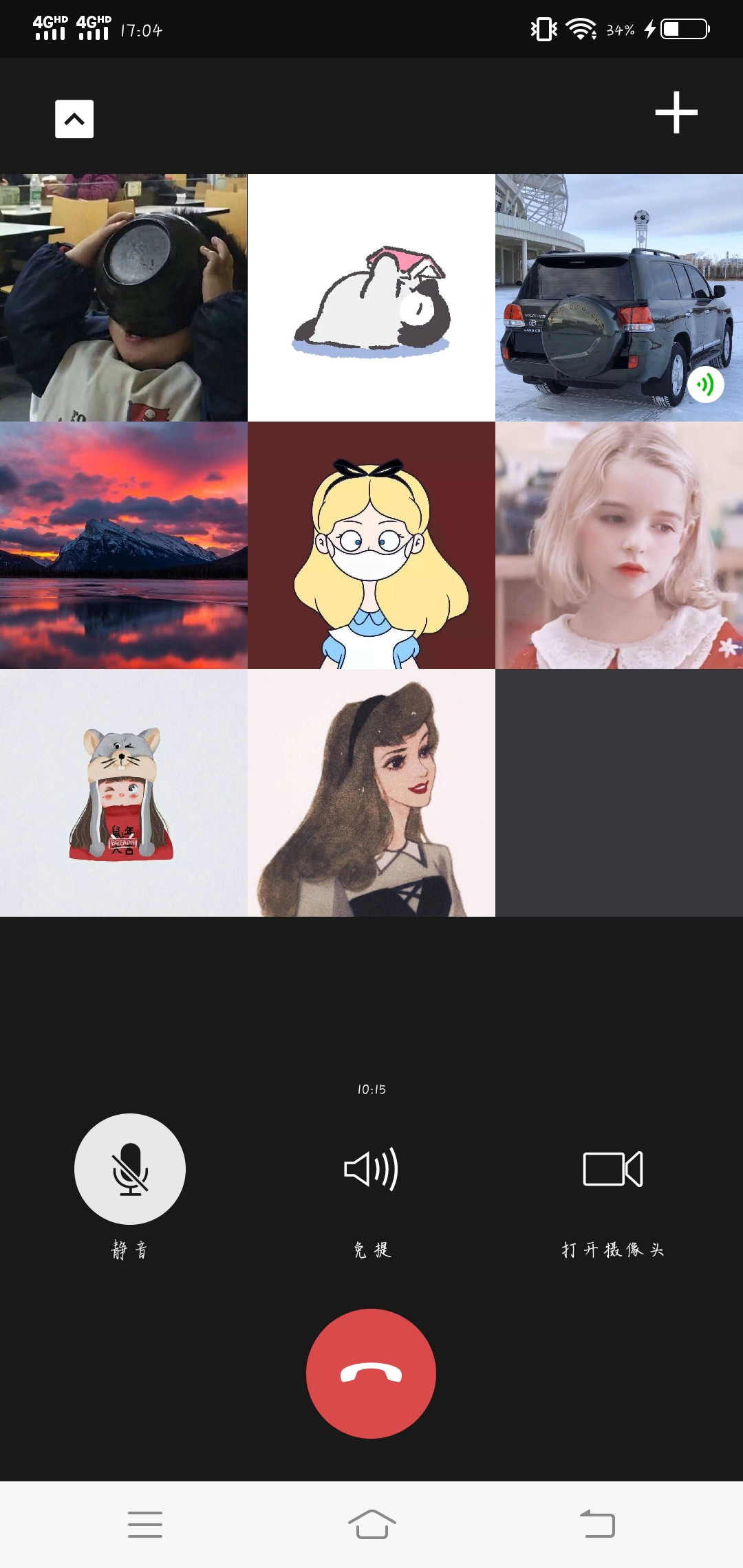The image size is (743, 1568).
Task: Select the girl in mouse hat avatar
Action: click(124, 792)
